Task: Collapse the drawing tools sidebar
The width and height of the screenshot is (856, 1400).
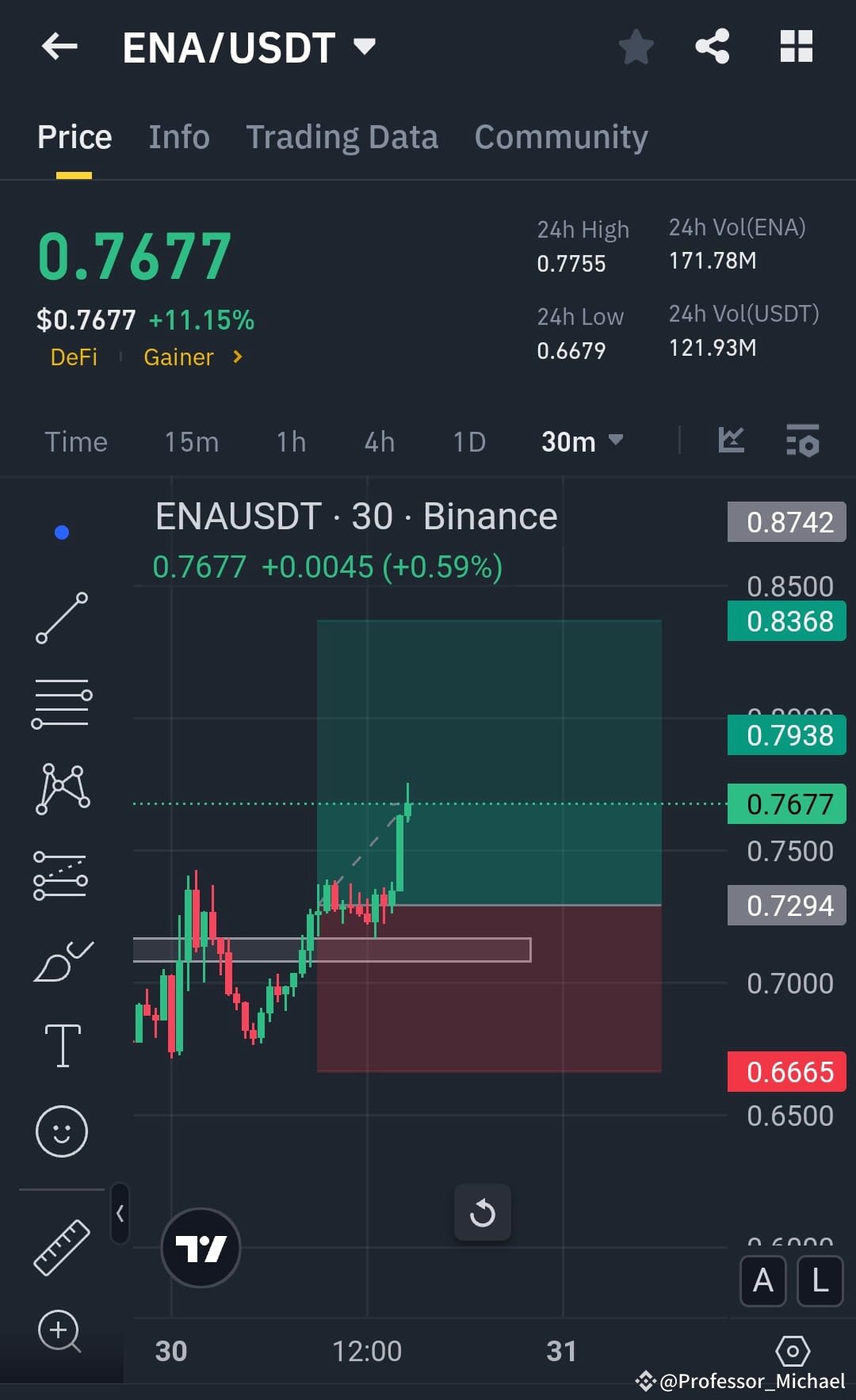Action: point(120,1213)
